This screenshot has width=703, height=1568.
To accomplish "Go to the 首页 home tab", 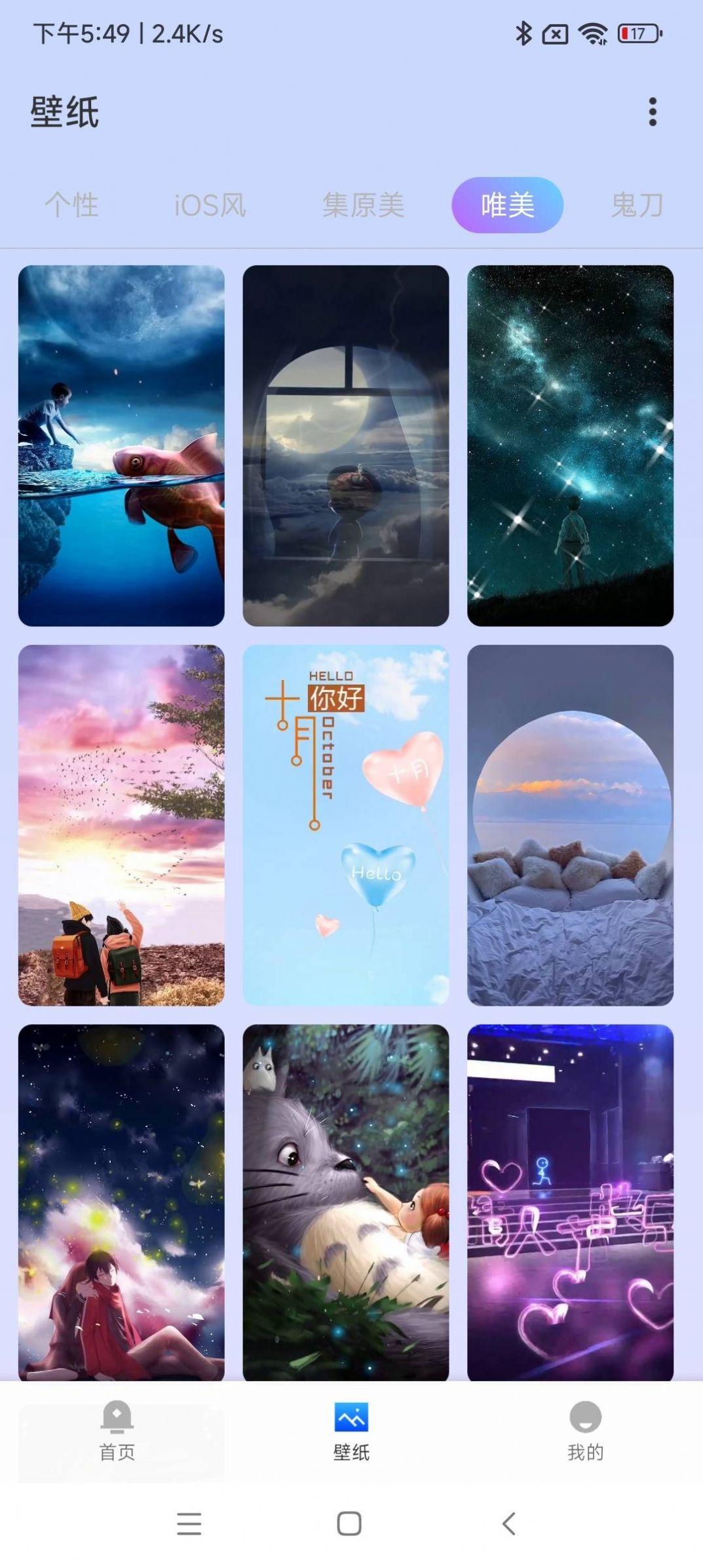I will coord(117,1432).
